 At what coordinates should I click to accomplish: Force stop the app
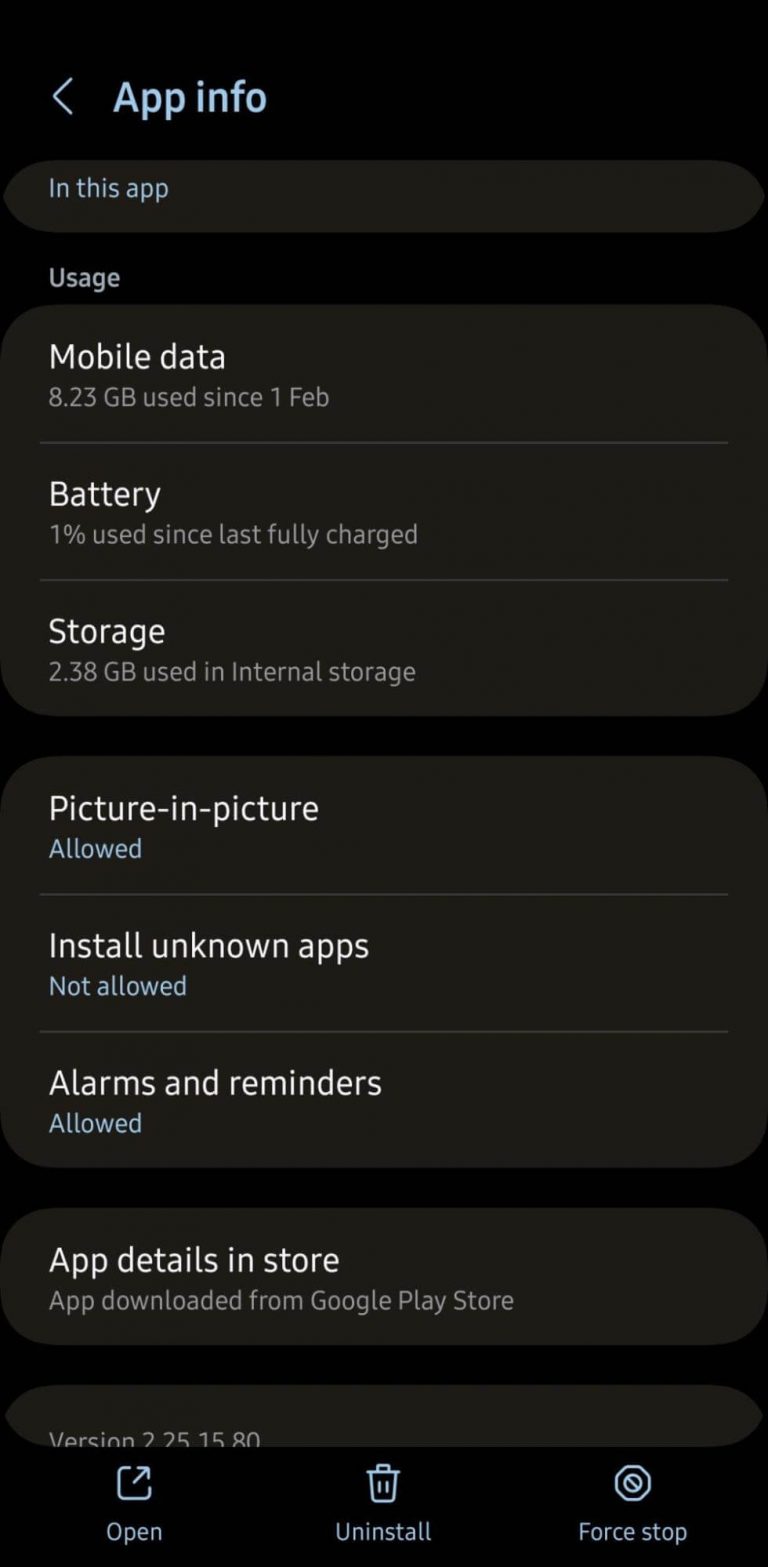point(632,1504)
